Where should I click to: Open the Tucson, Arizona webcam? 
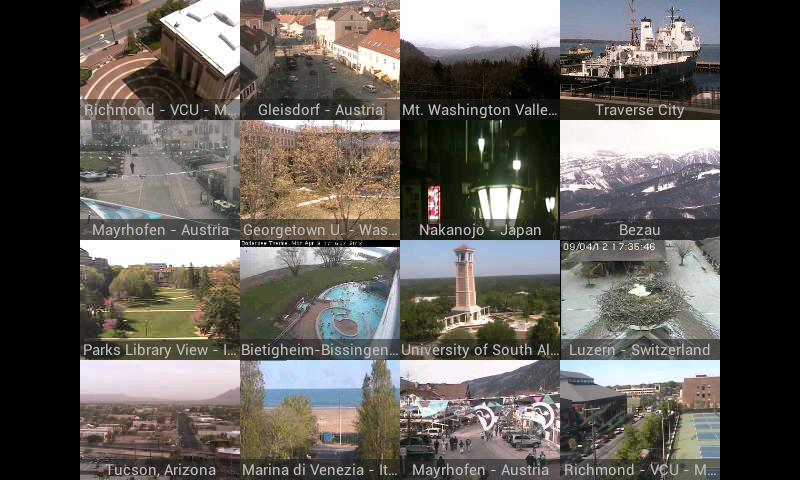(x=160, y=420)
